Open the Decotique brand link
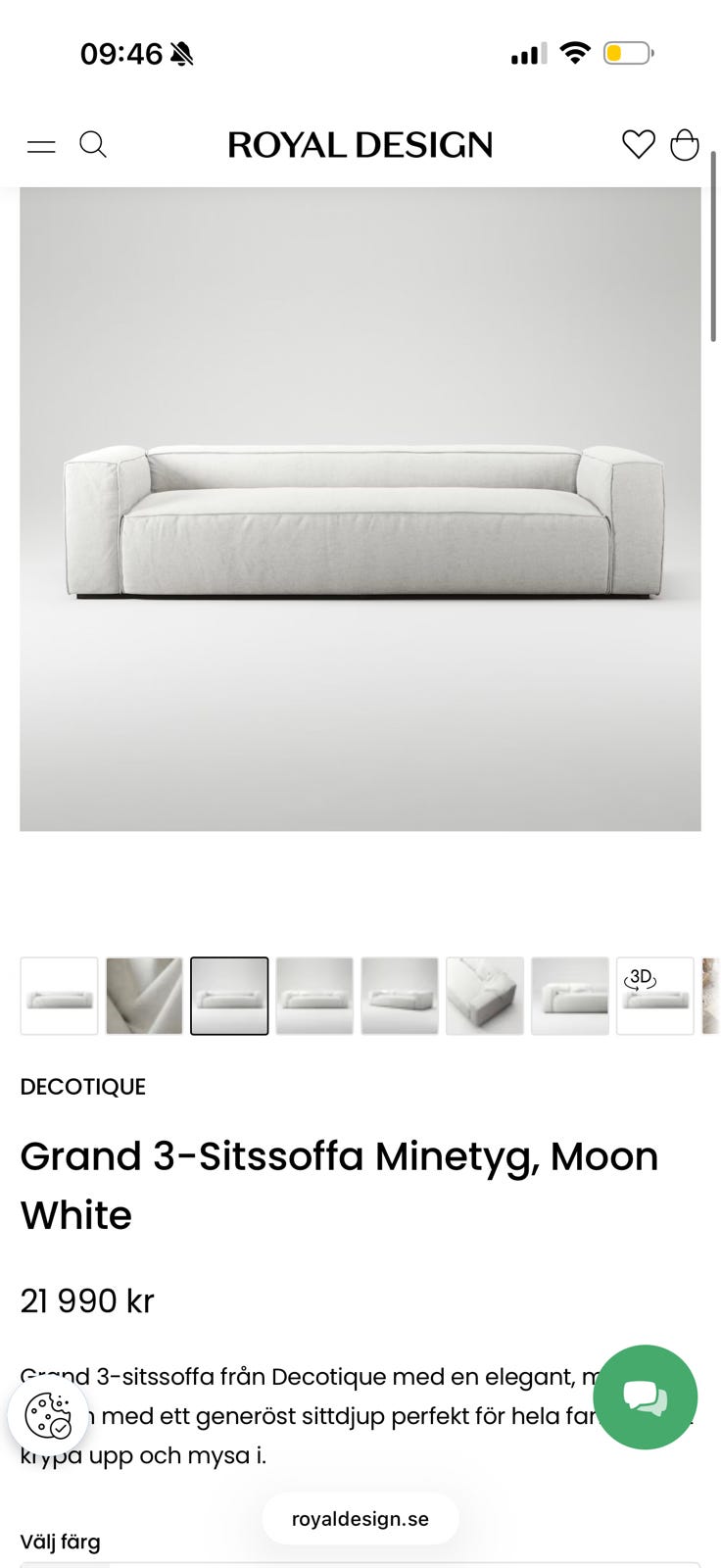 click(82, 1086)
